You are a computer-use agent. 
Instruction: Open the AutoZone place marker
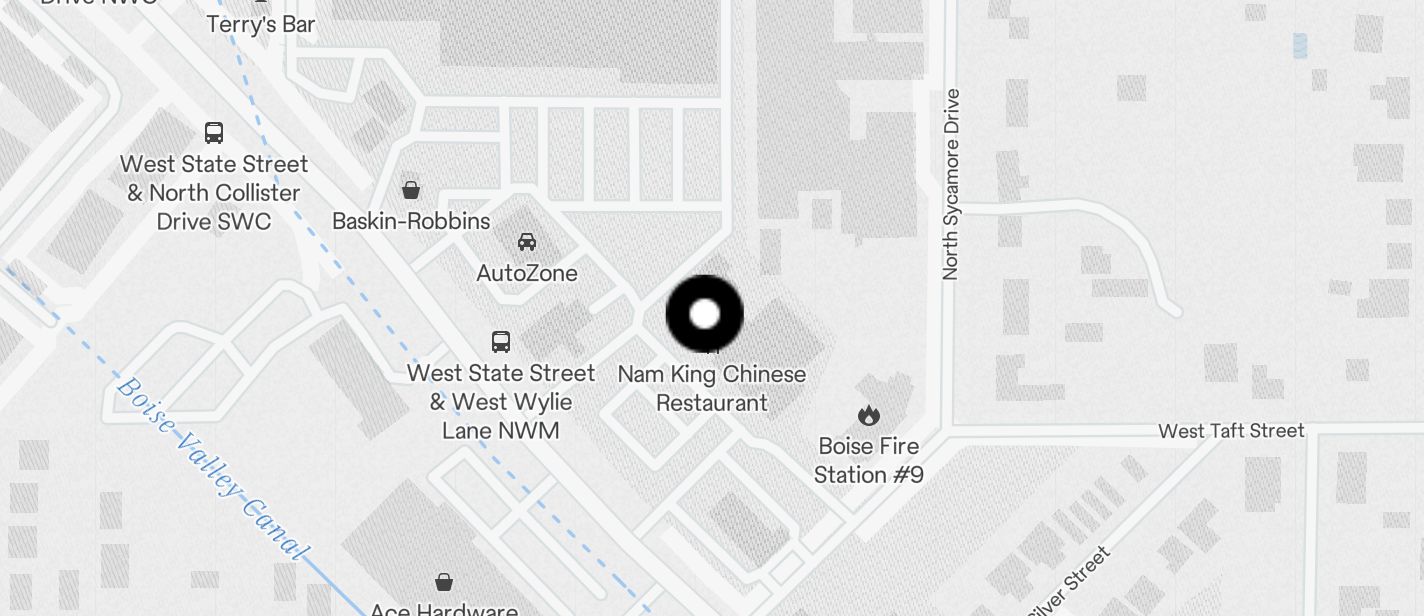point(527,241)
